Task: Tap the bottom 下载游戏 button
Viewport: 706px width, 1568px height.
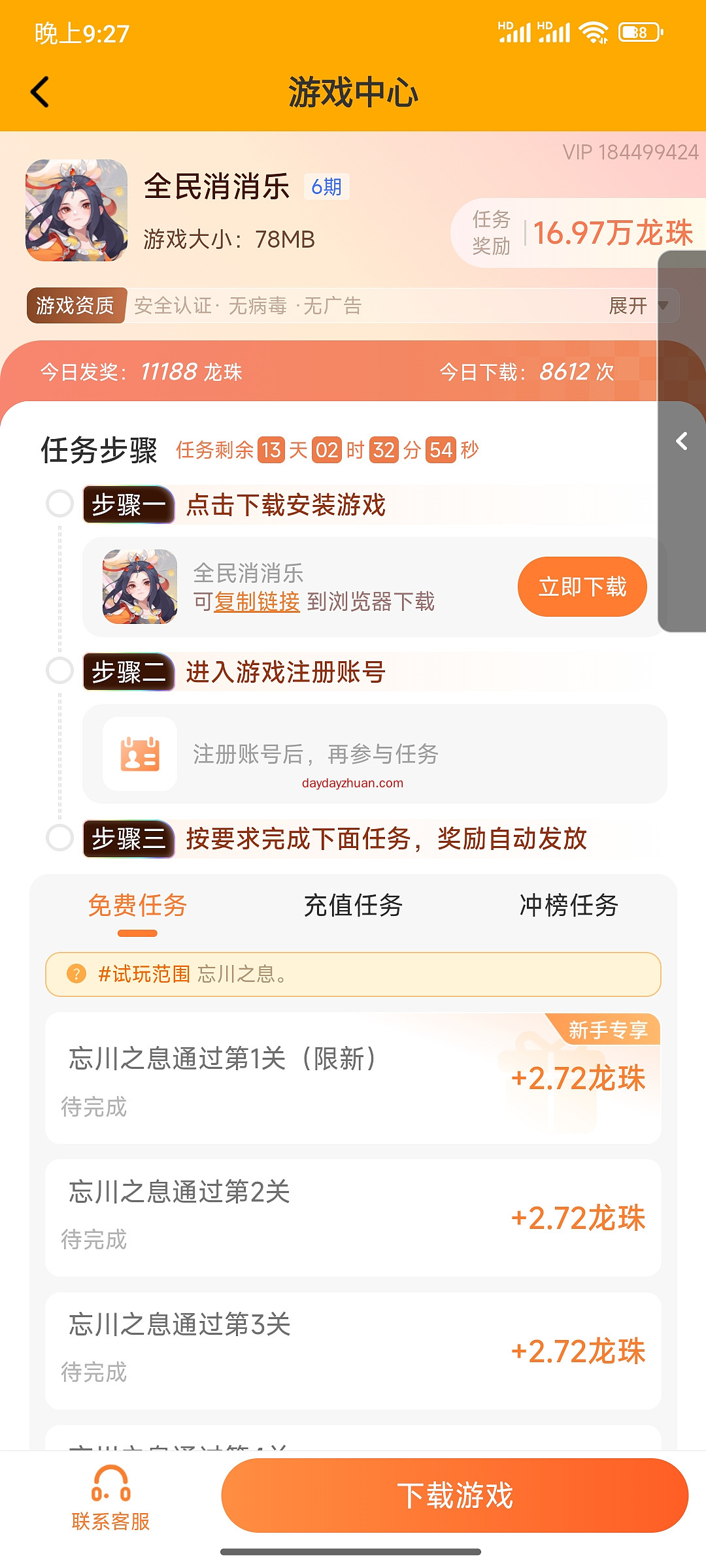Action: point(455,1495)
